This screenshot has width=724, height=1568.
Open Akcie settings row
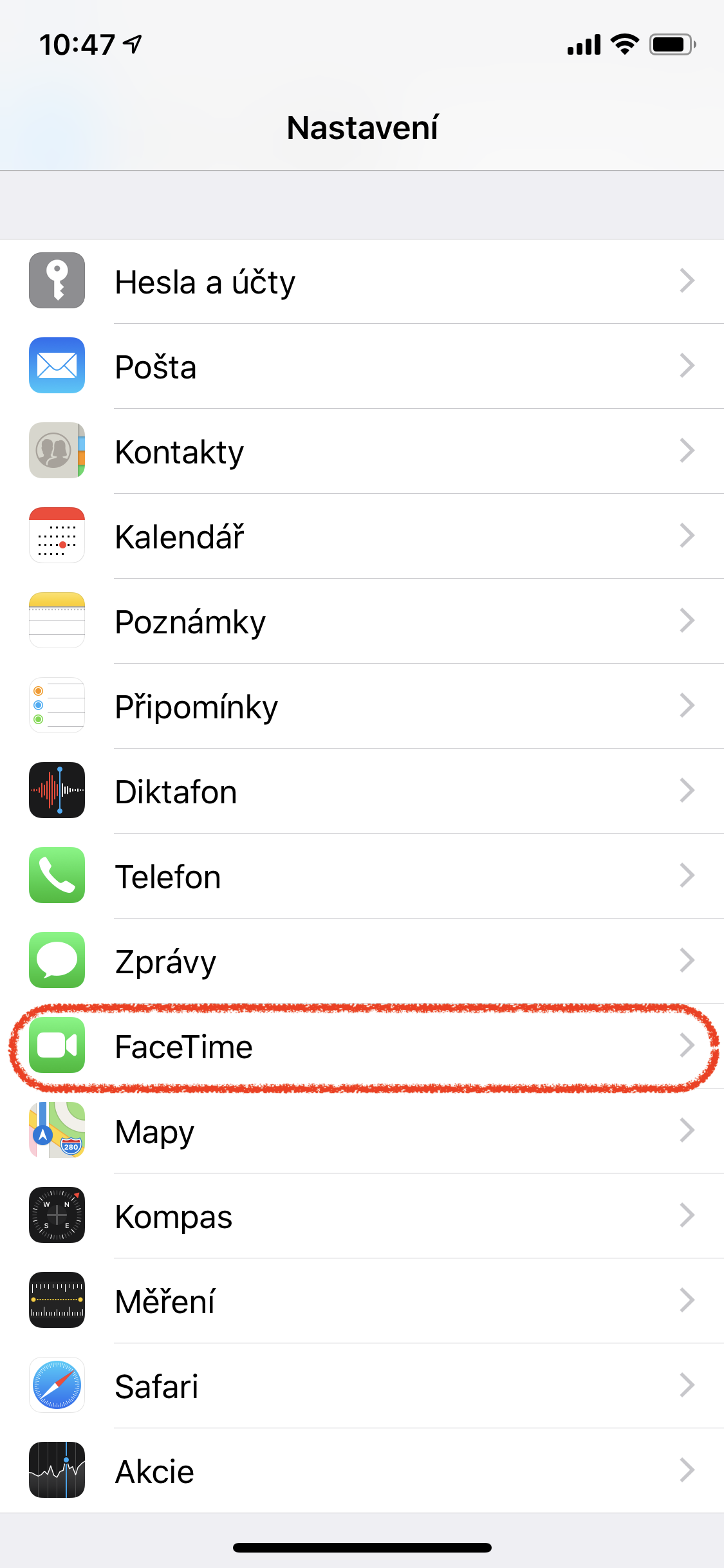(362, 1471)
